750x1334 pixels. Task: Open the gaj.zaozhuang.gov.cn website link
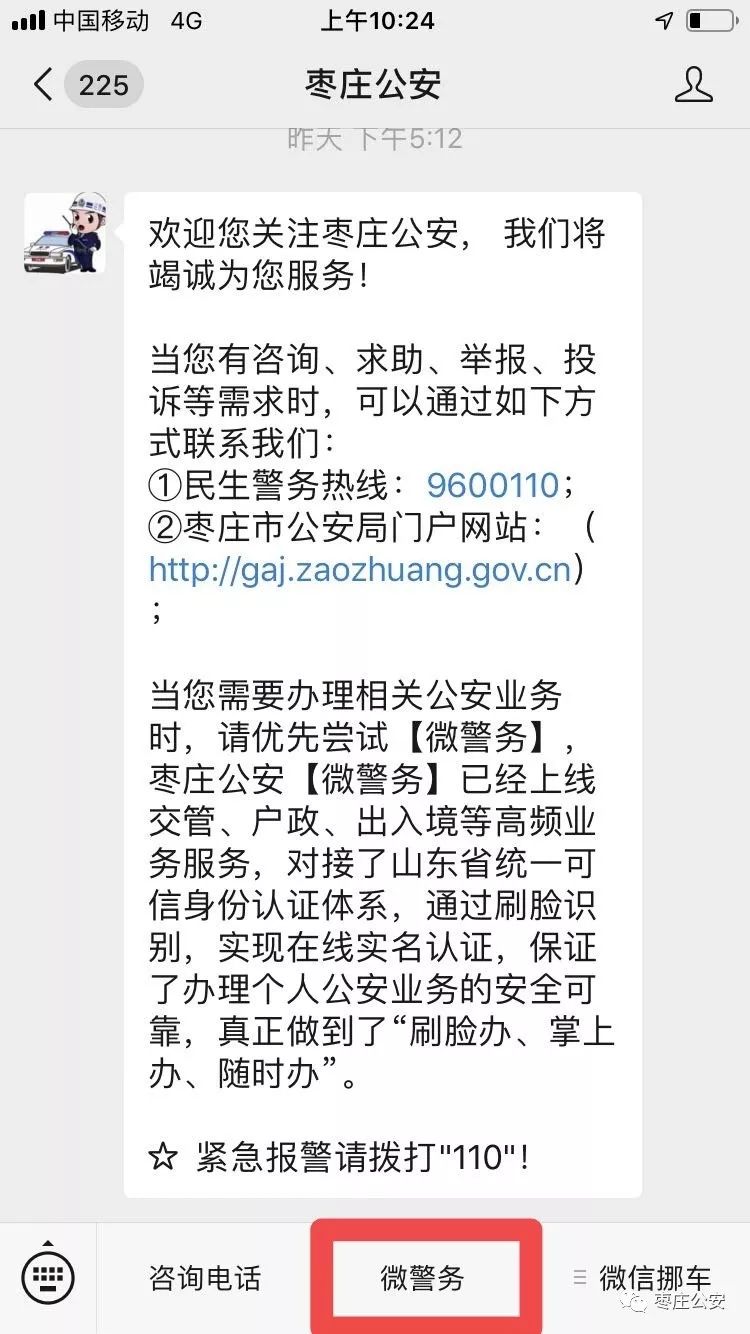coord(360,569)
